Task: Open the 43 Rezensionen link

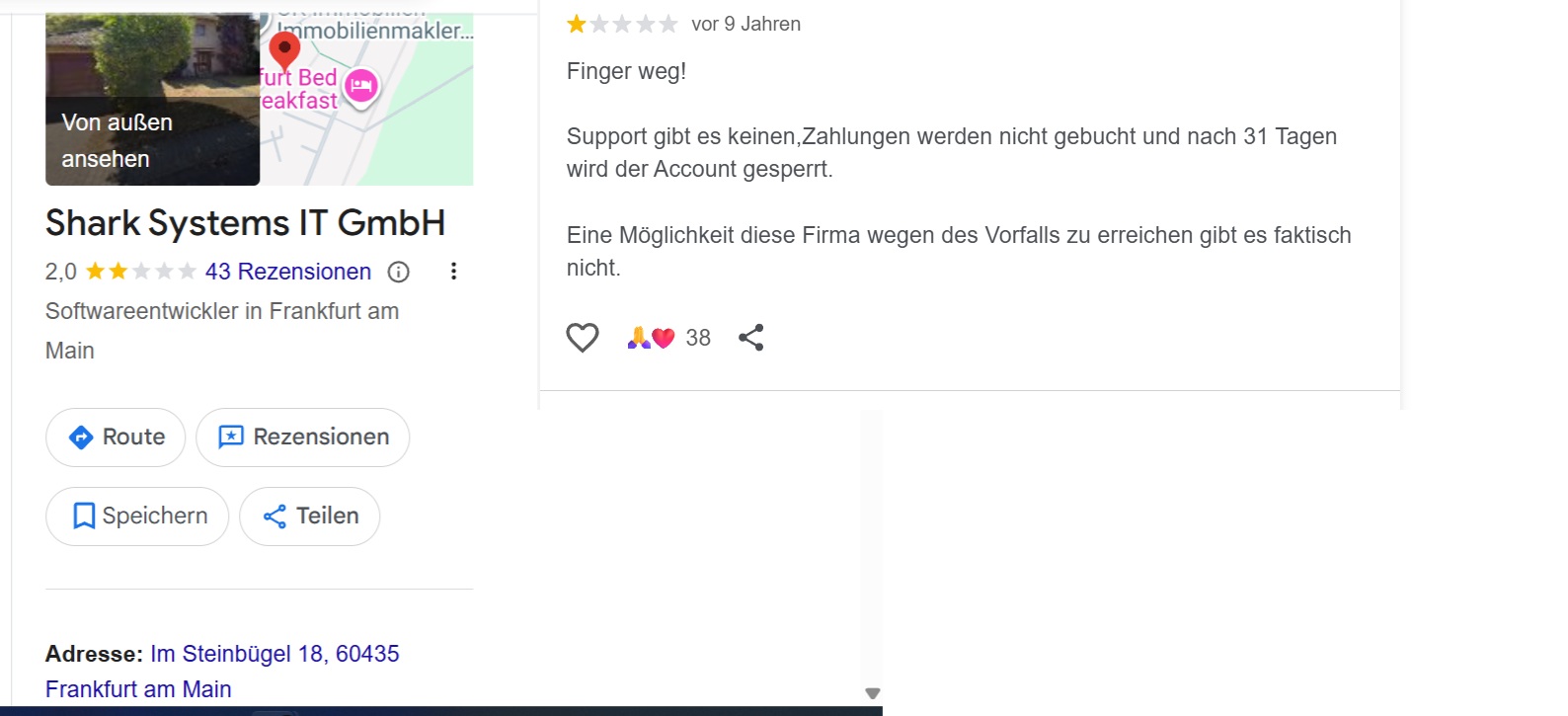Action: (x=287, y=272)
